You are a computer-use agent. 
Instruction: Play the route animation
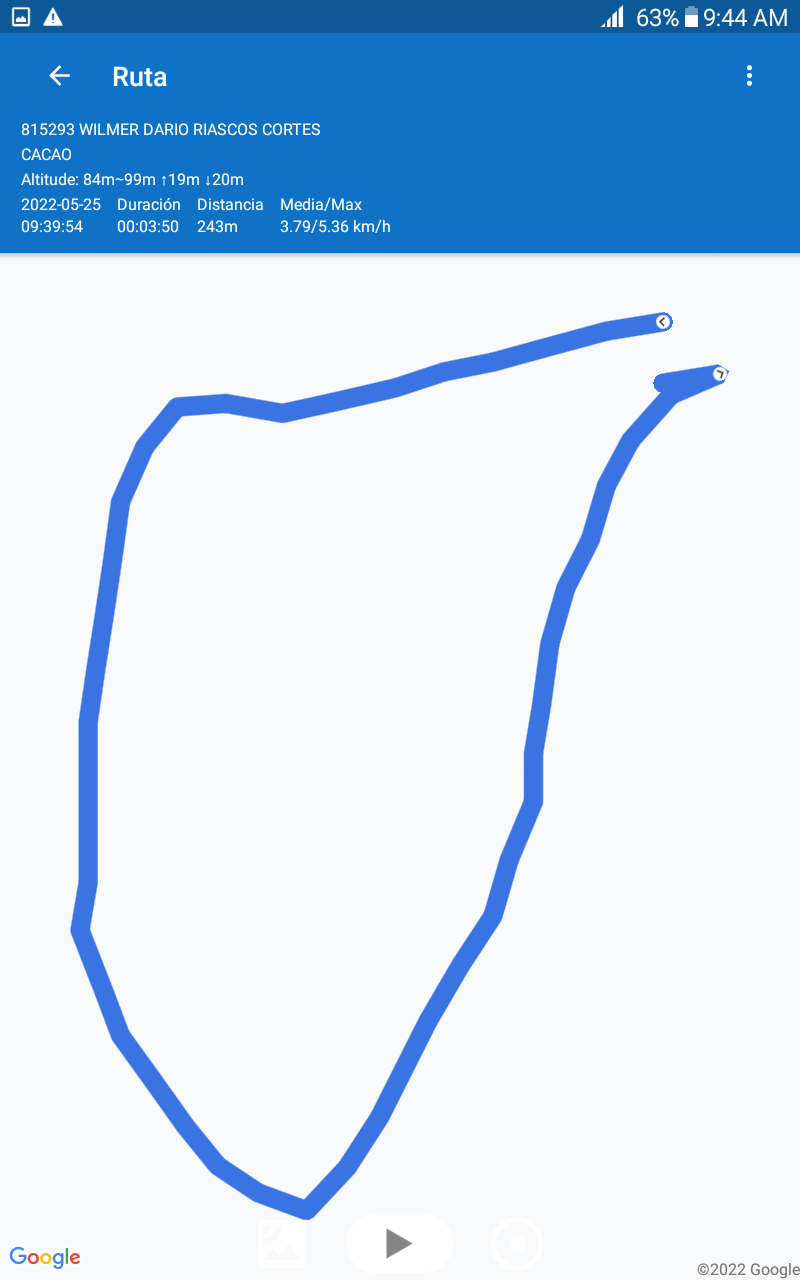point(399,1243)
